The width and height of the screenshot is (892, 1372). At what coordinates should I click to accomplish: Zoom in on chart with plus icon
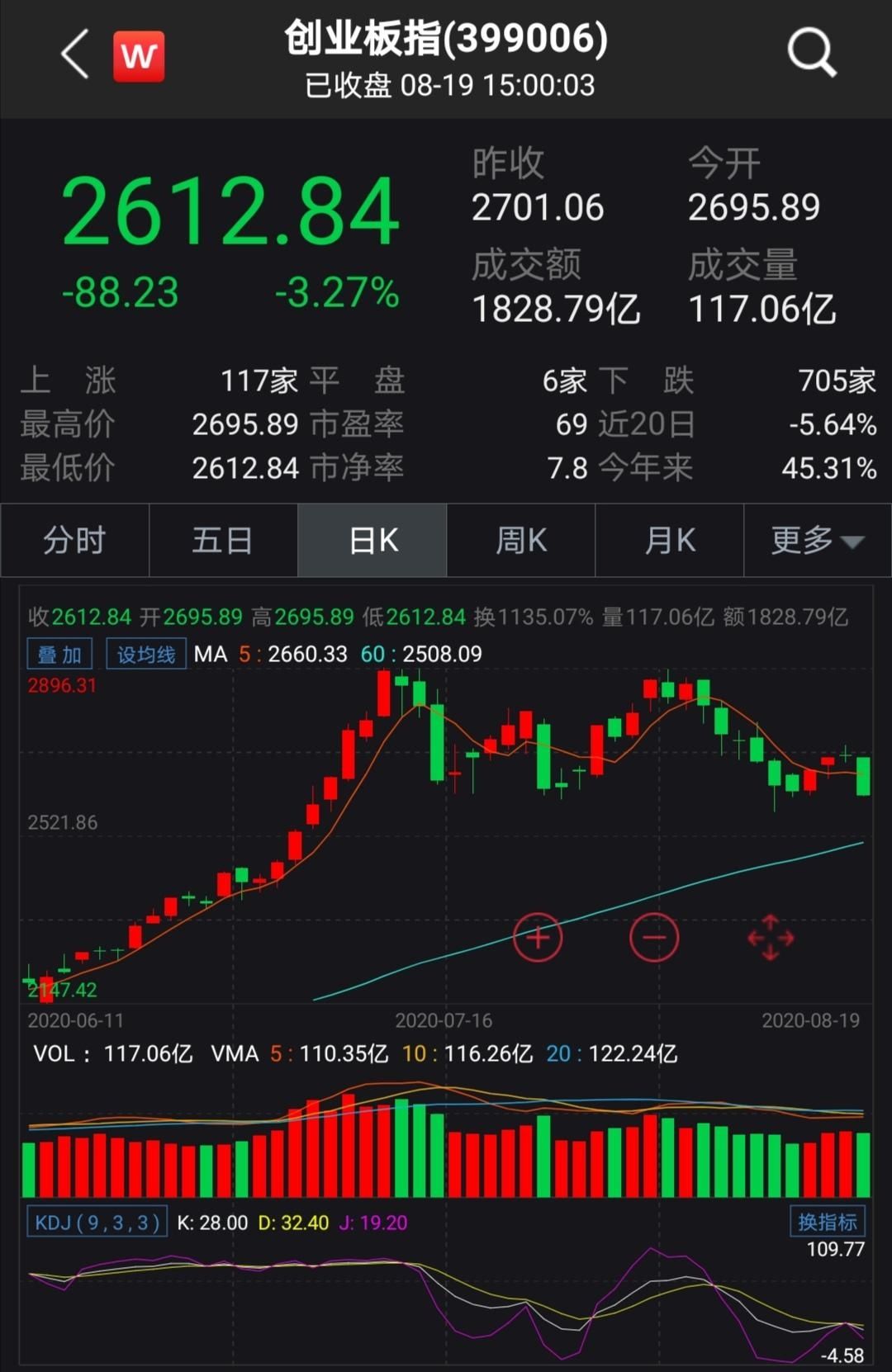pyautogui.click(x=537, y=937)
